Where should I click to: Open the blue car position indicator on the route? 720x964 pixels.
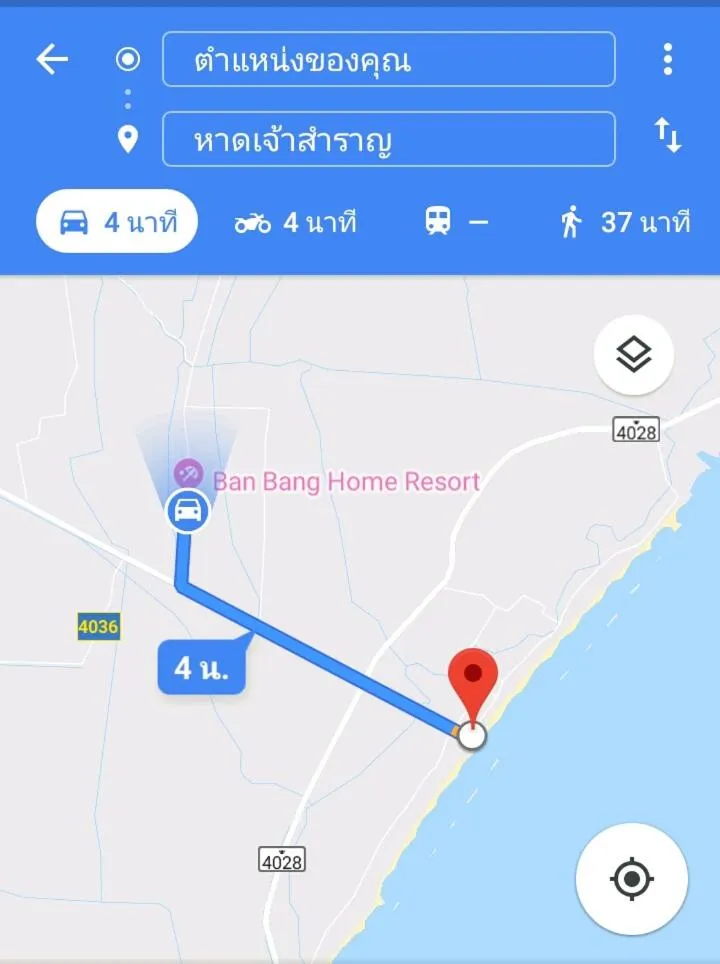[x=186, y=511]
